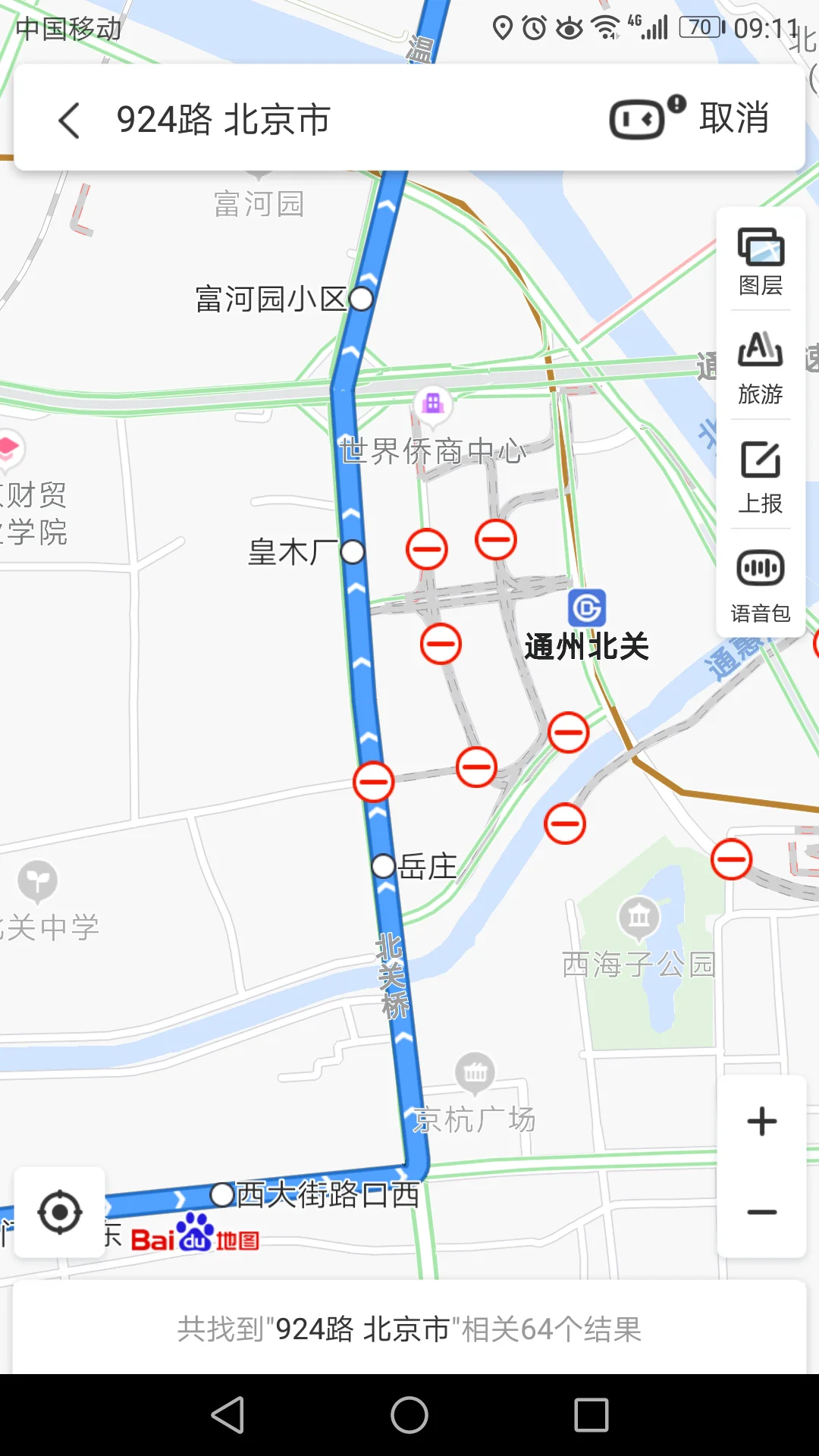Screen dimensions: 819x1456
Task: Expand the back navigation with the left chevron
Action: coord(69,120)
